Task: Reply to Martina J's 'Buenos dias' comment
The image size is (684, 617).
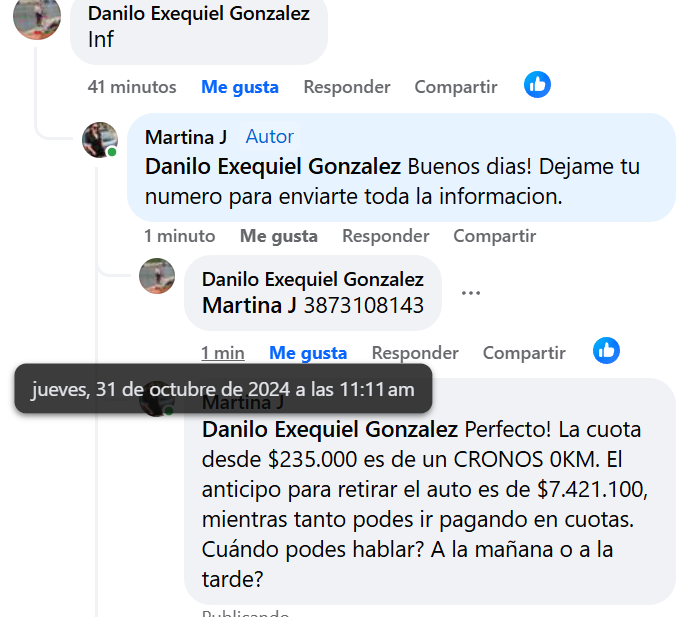Action: point(385,236)
